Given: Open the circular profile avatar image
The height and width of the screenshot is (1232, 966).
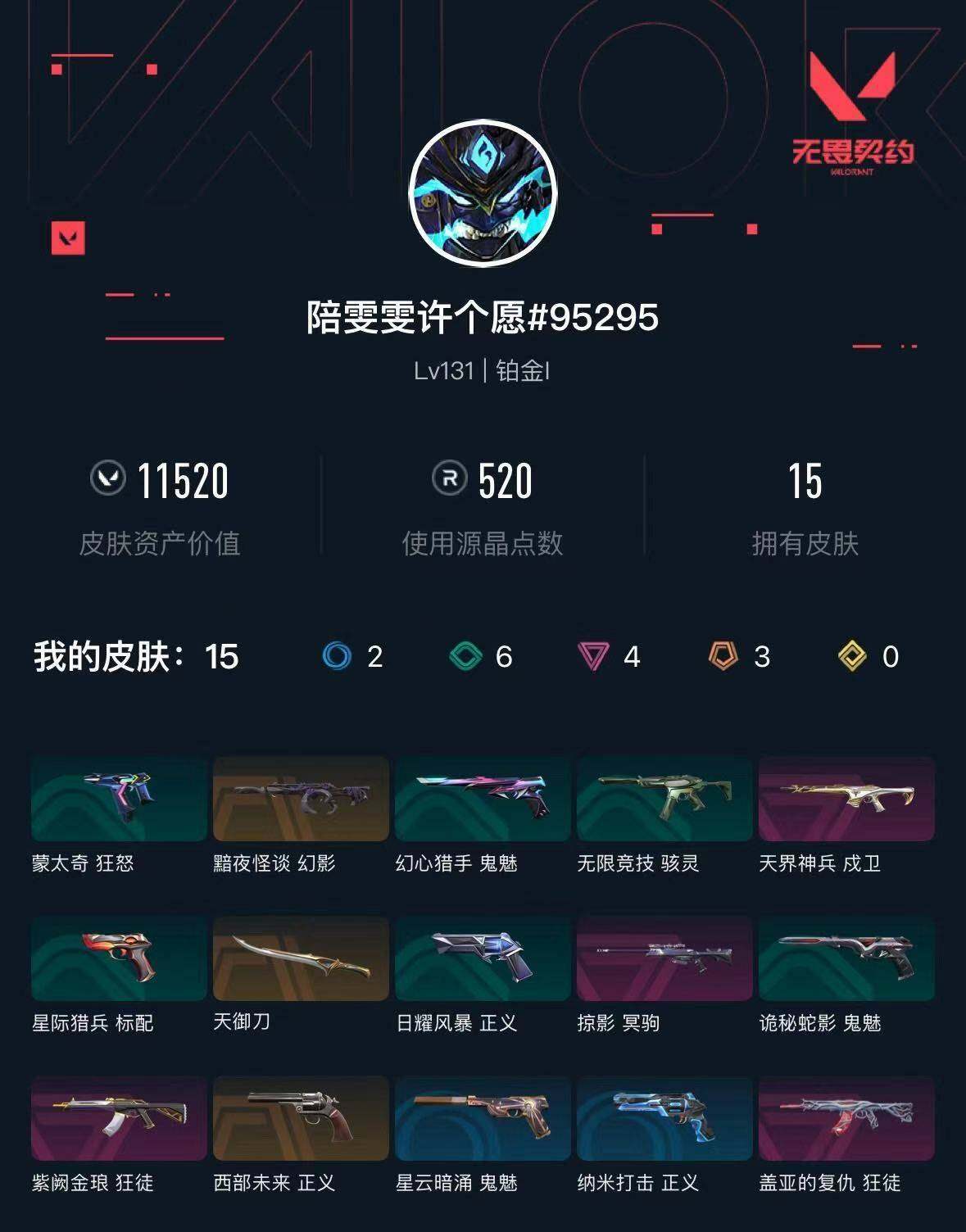Looking at the screenshot, I should click(483, 194).
